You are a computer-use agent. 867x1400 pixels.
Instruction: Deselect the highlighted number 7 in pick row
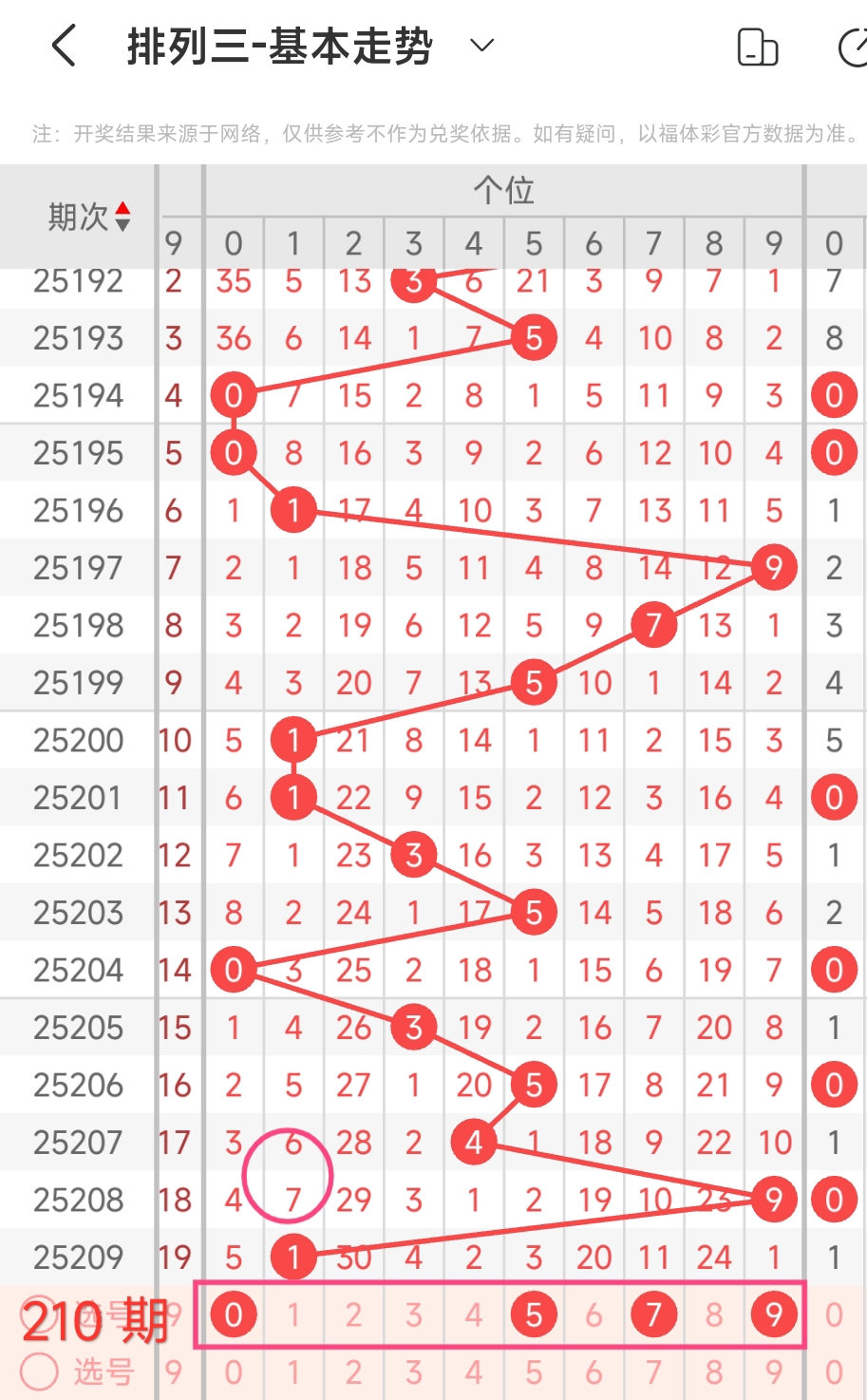(653, 1315)
